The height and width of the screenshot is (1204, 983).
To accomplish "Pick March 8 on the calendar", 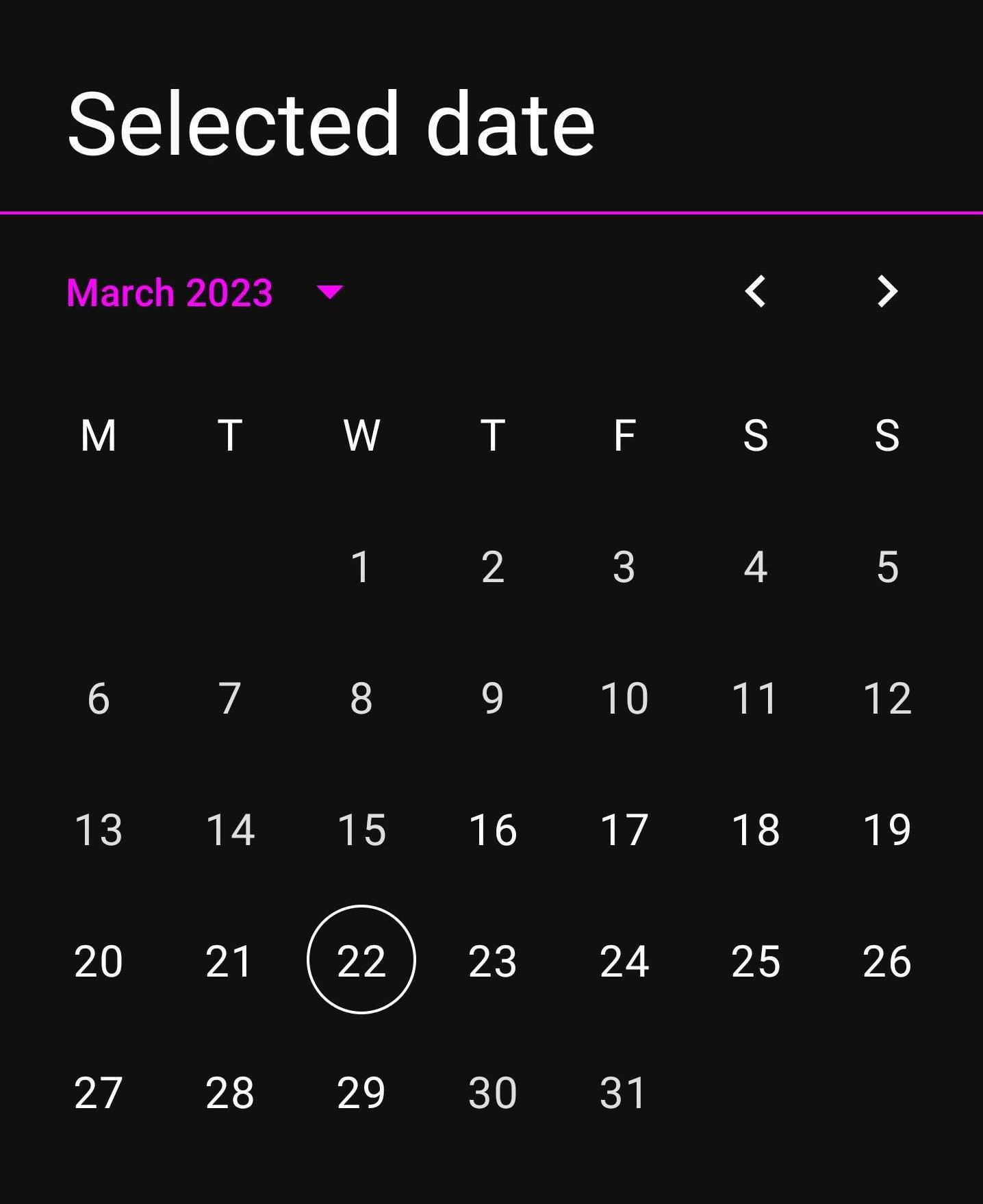I will point(361,699).
